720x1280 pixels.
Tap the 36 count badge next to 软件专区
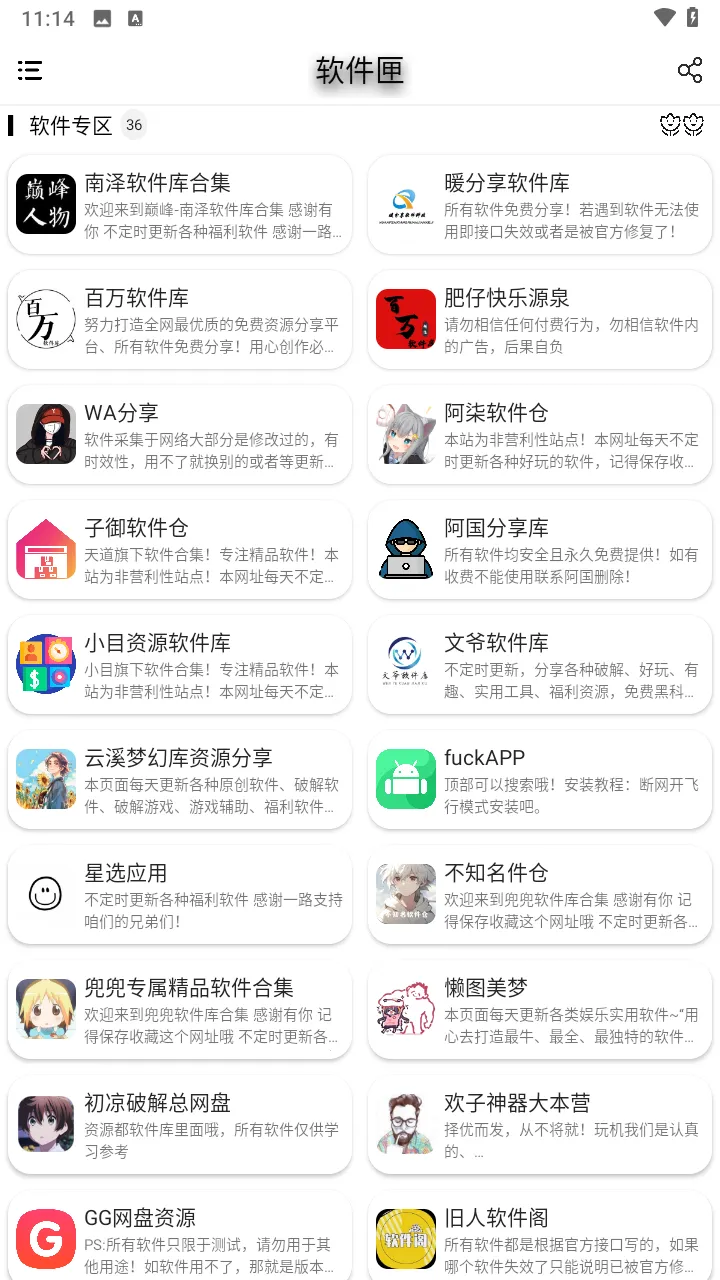pos(134,125)
